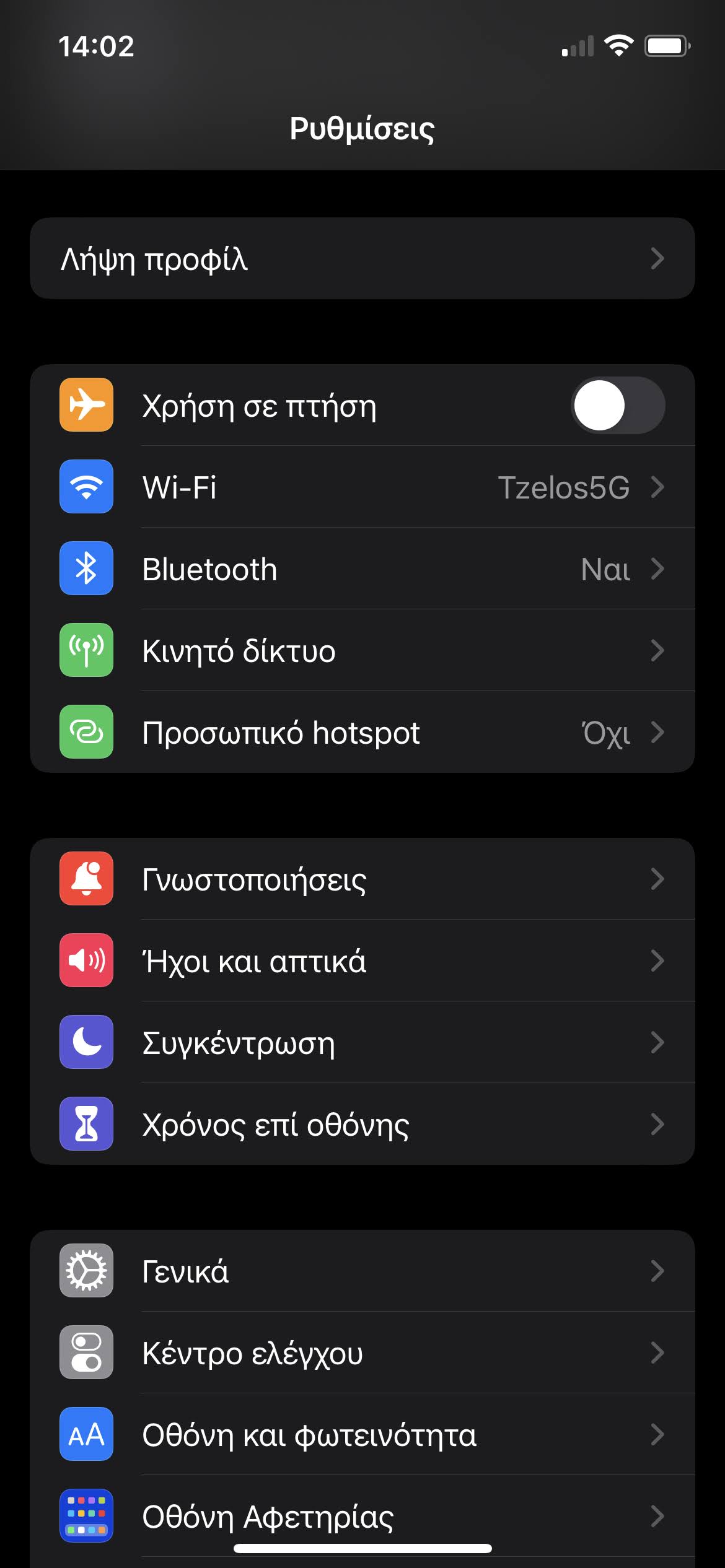Open Γενικά settings
725x1568 pixels.
[x=362, y=1271]
